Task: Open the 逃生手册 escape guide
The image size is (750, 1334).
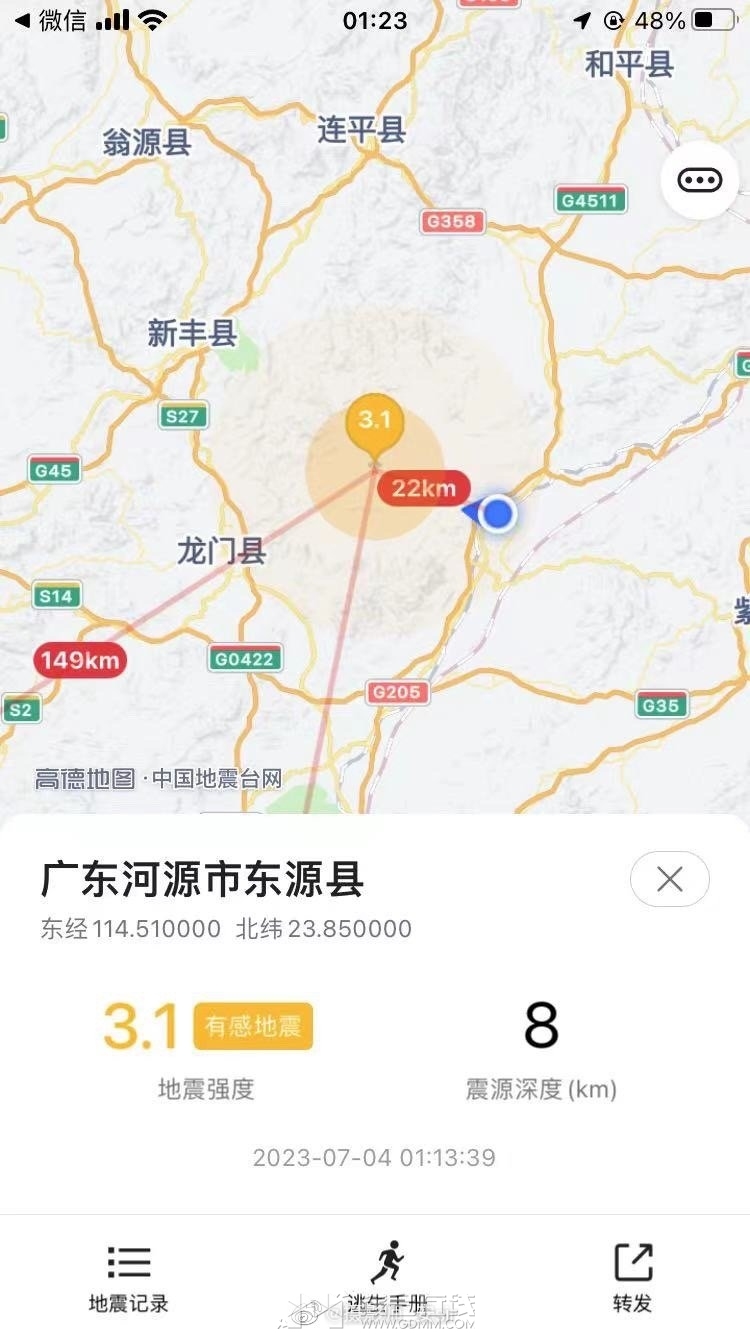Action: coord(386,1278)
